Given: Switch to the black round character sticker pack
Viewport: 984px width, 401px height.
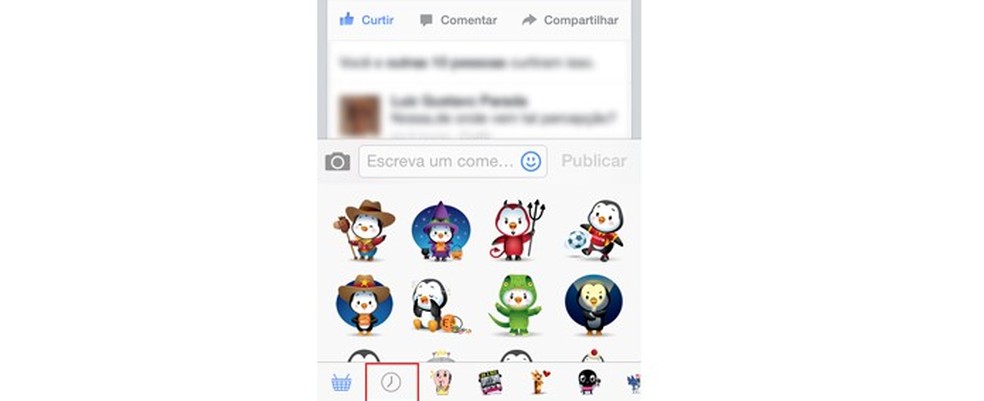Looking at the screenshot, I should tap(588, 382).
